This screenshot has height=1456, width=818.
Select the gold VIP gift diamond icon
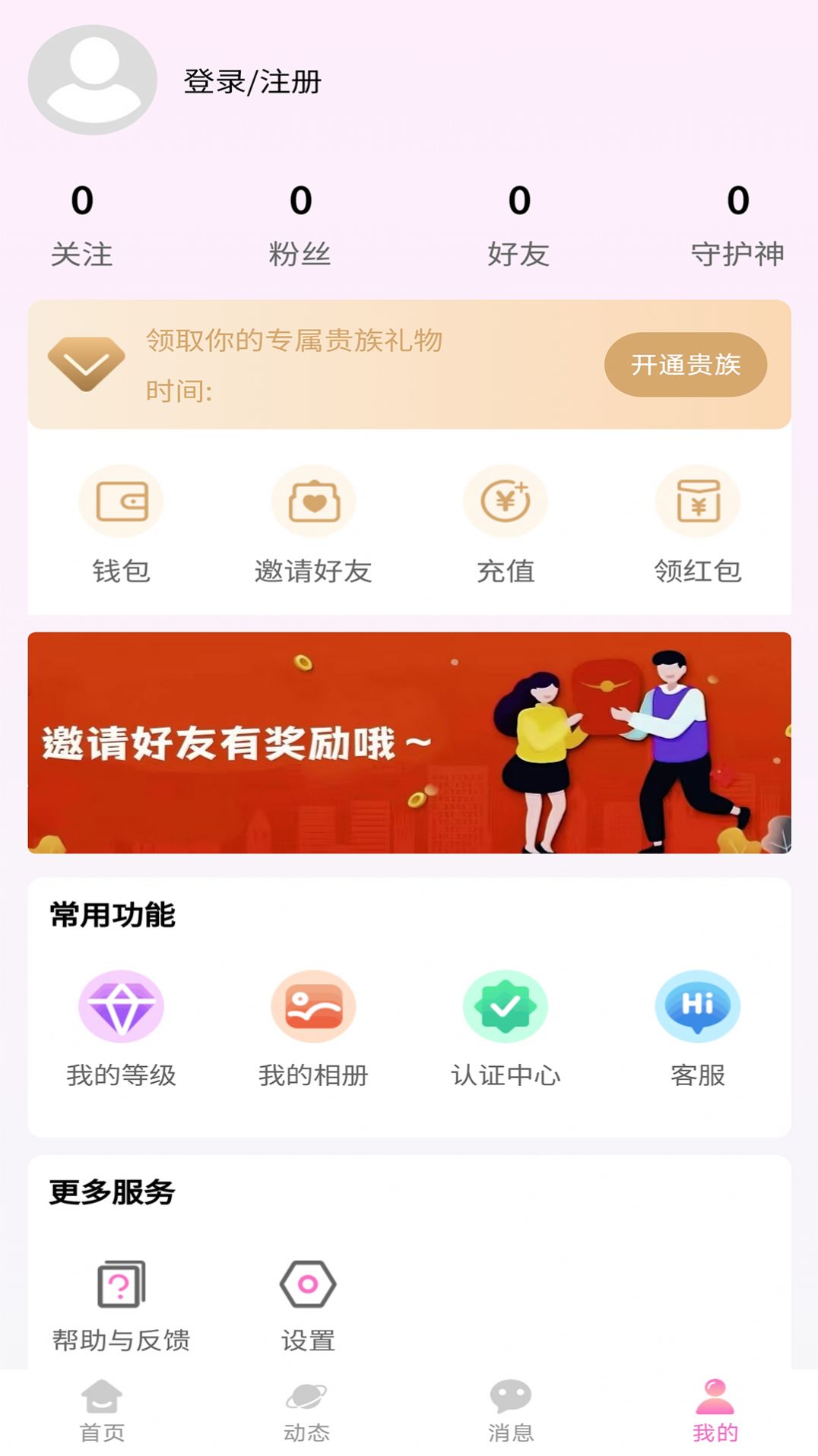click(x=86, y=362)
